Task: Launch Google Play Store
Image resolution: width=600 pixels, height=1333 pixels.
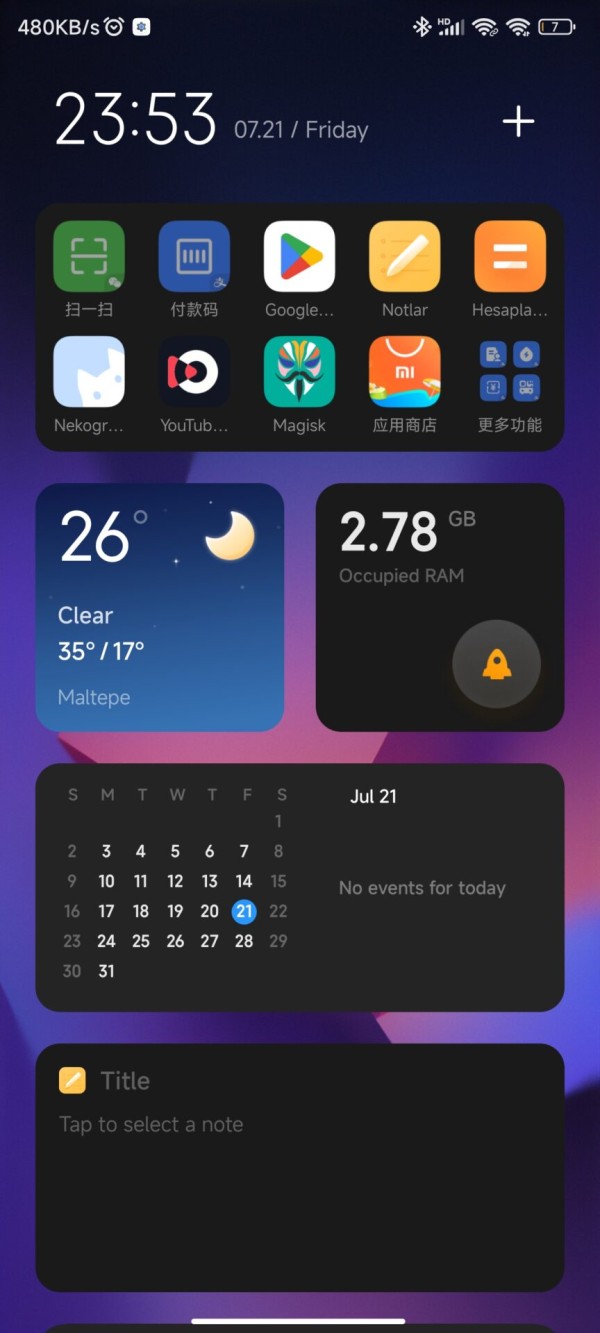Action: pyautogui.click(x=299, y=257)
